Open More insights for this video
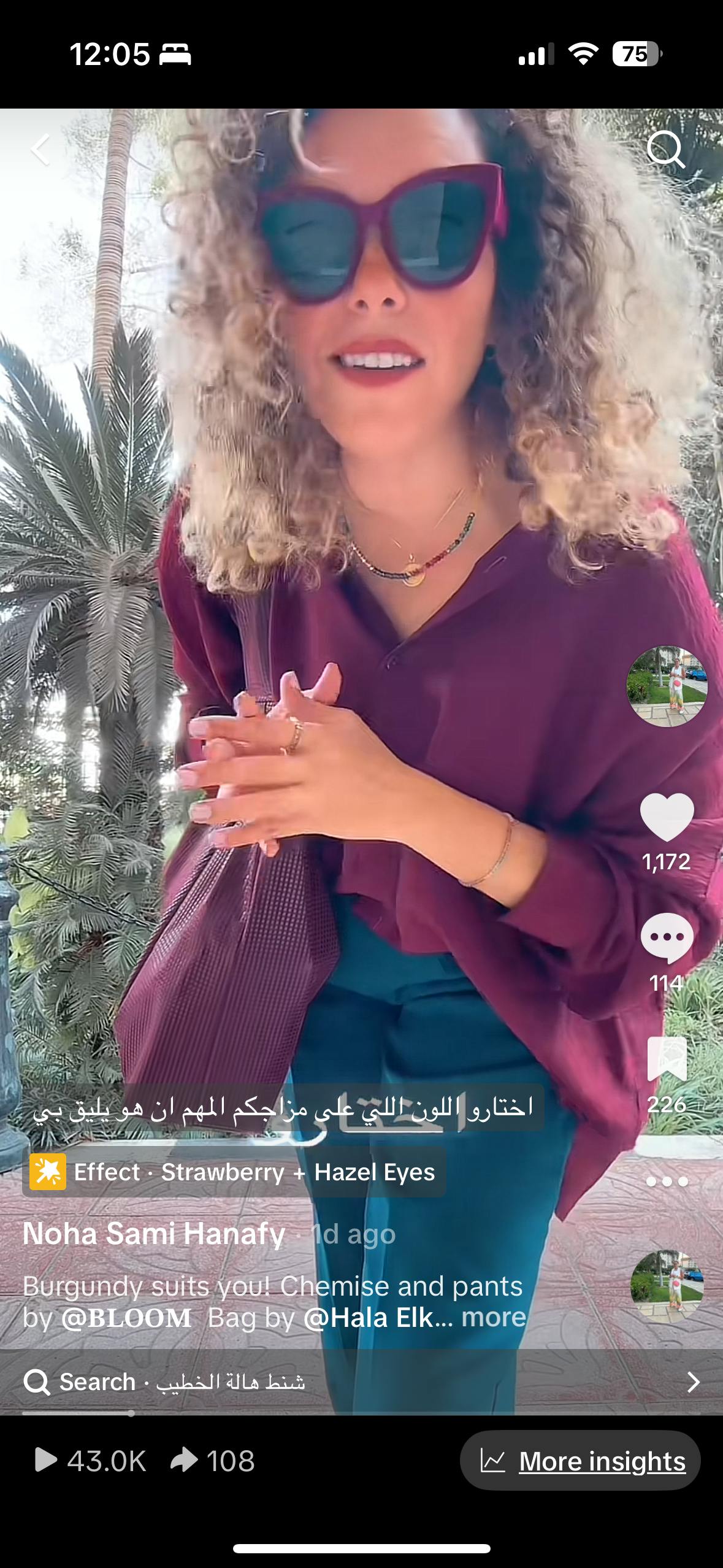The width and height of the screenshot is (723, 1568). tap(580, 1461)
